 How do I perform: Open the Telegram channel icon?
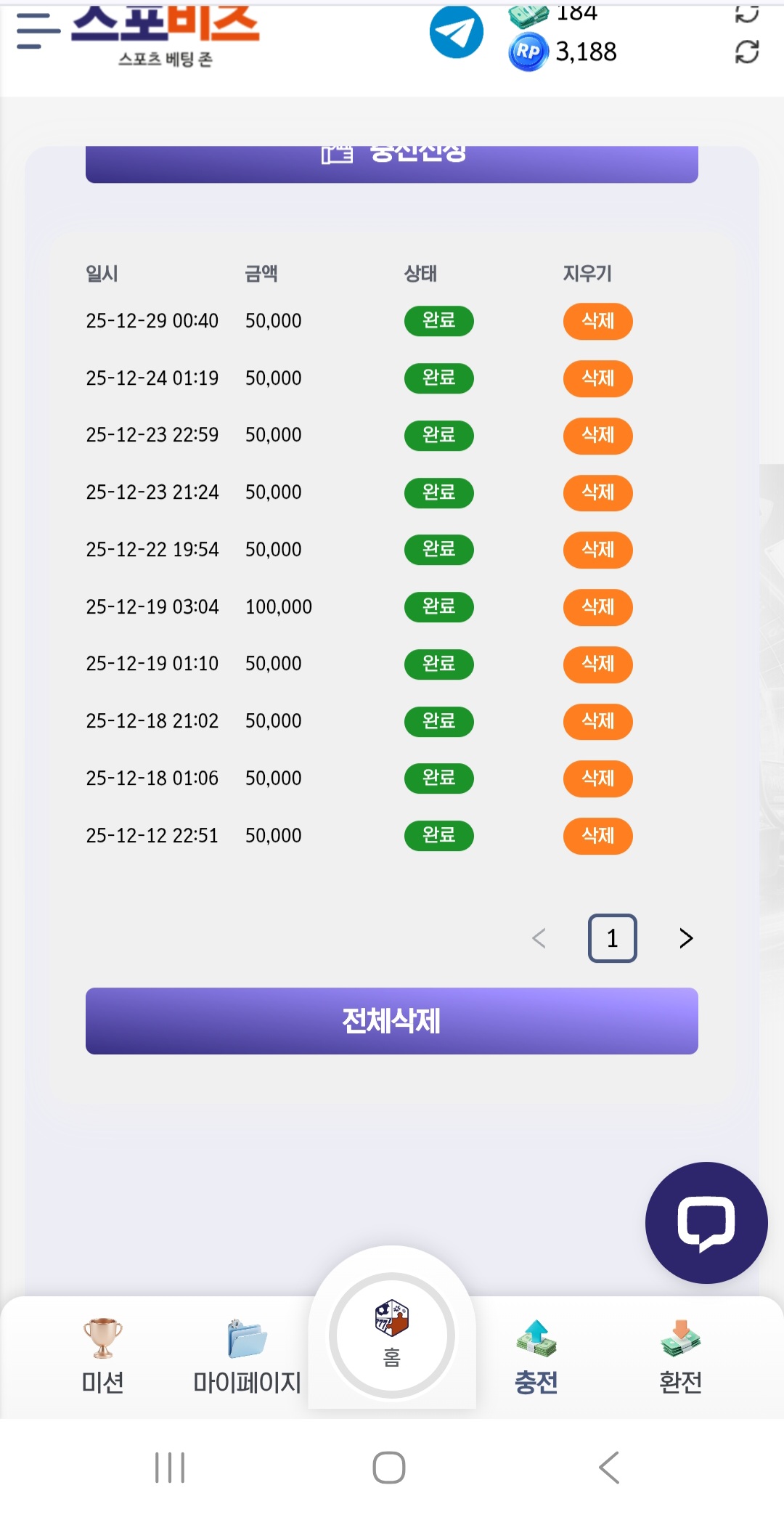(456, 32)
